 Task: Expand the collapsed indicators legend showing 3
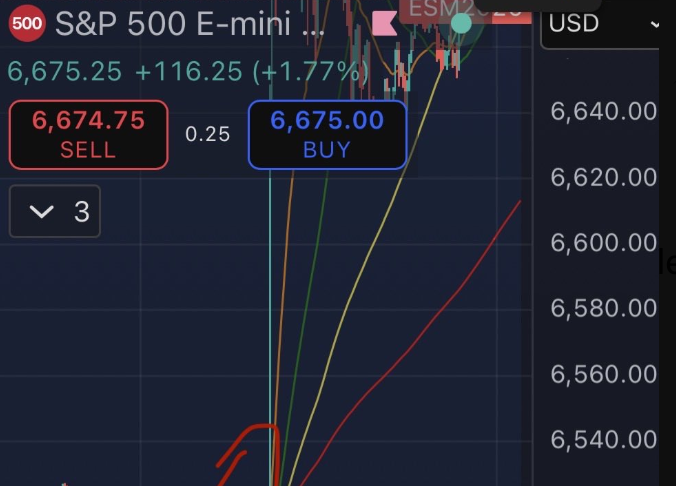coord(55,211)
